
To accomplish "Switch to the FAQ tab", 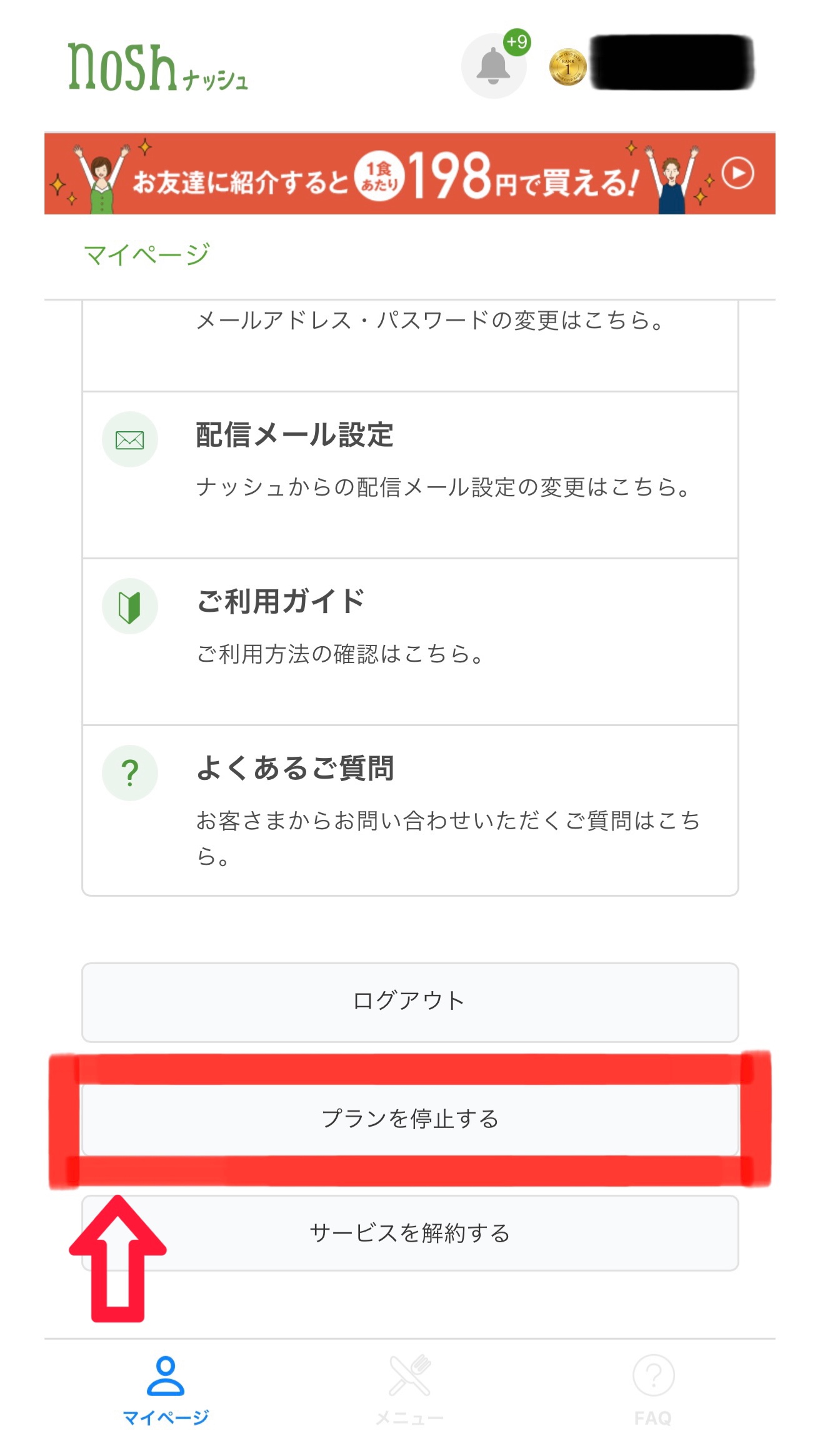I will click(653, 1390).
